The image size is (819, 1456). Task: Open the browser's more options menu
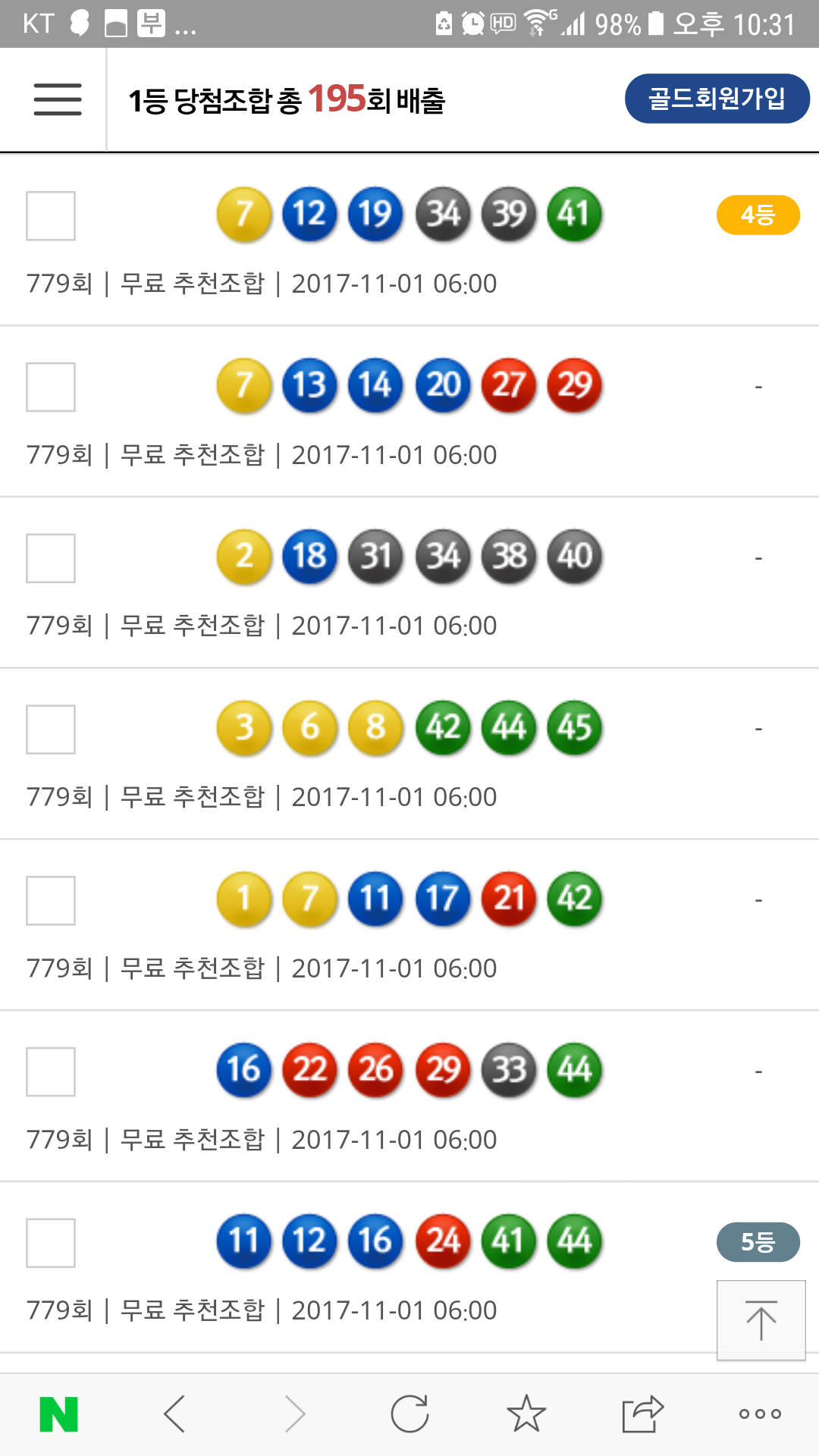pyautogui.click(x=760, y=1414)
